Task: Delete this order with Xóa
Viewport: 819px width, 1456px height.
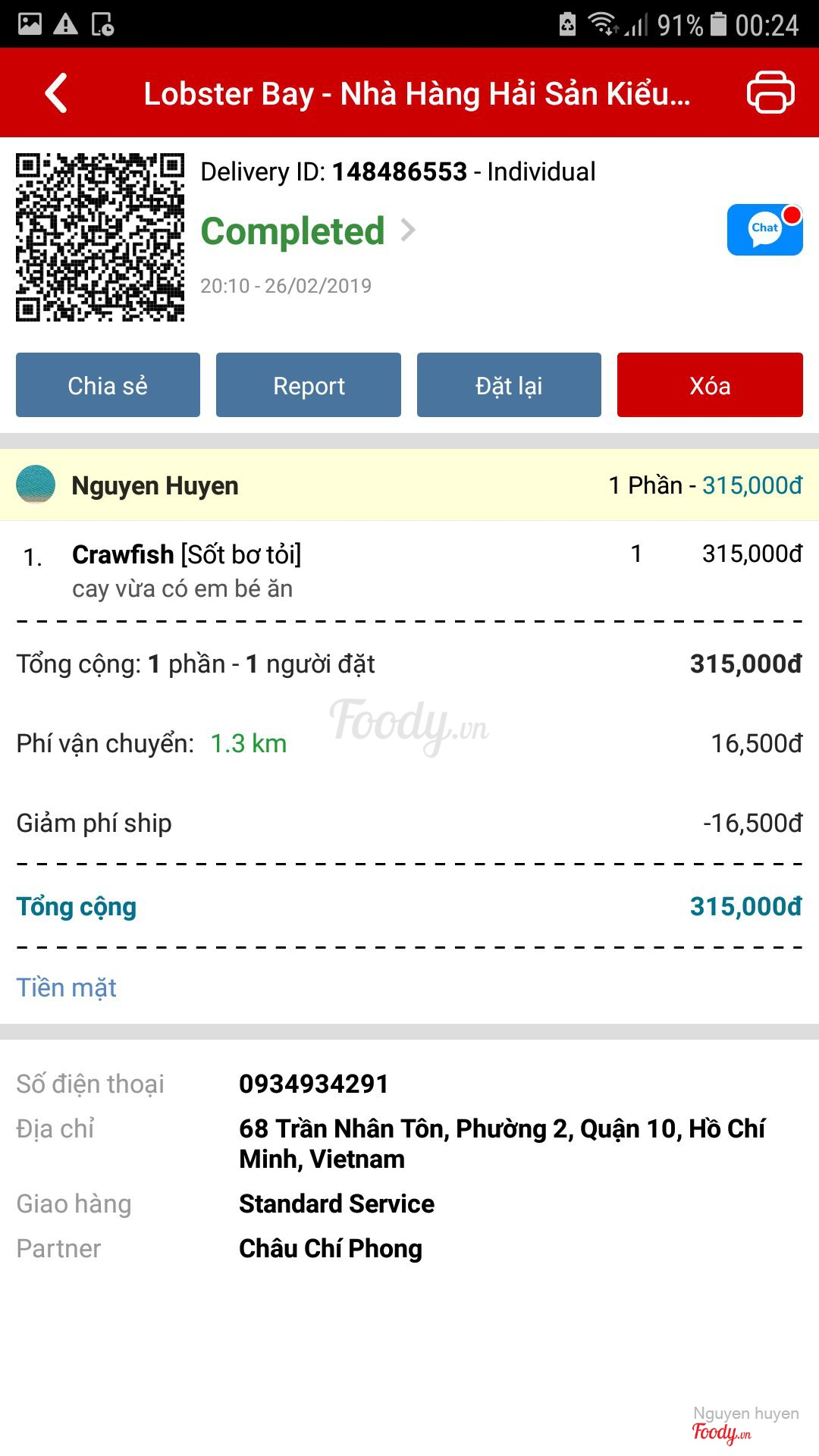Action: 710,385
